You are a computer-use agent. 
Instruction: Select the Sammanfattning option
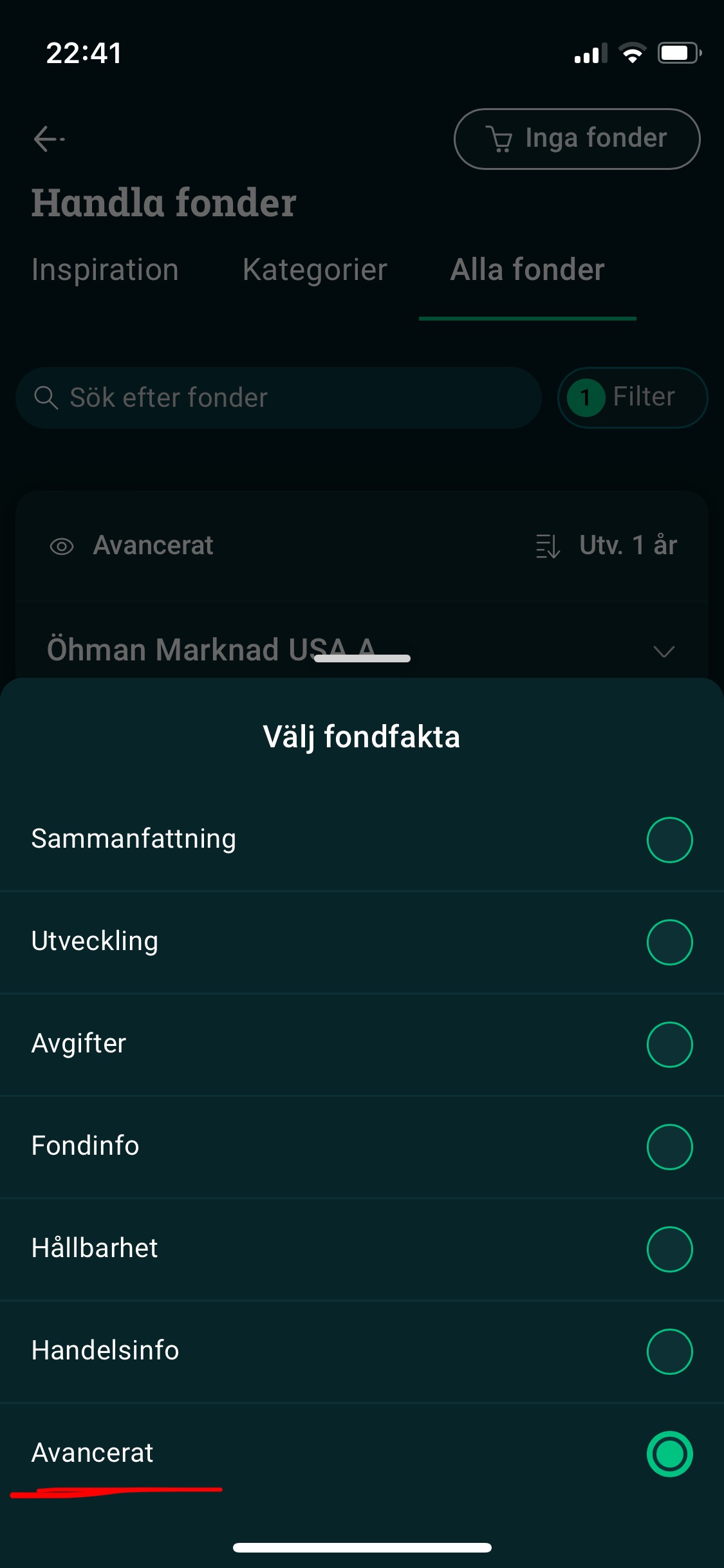tap(669, 839)
